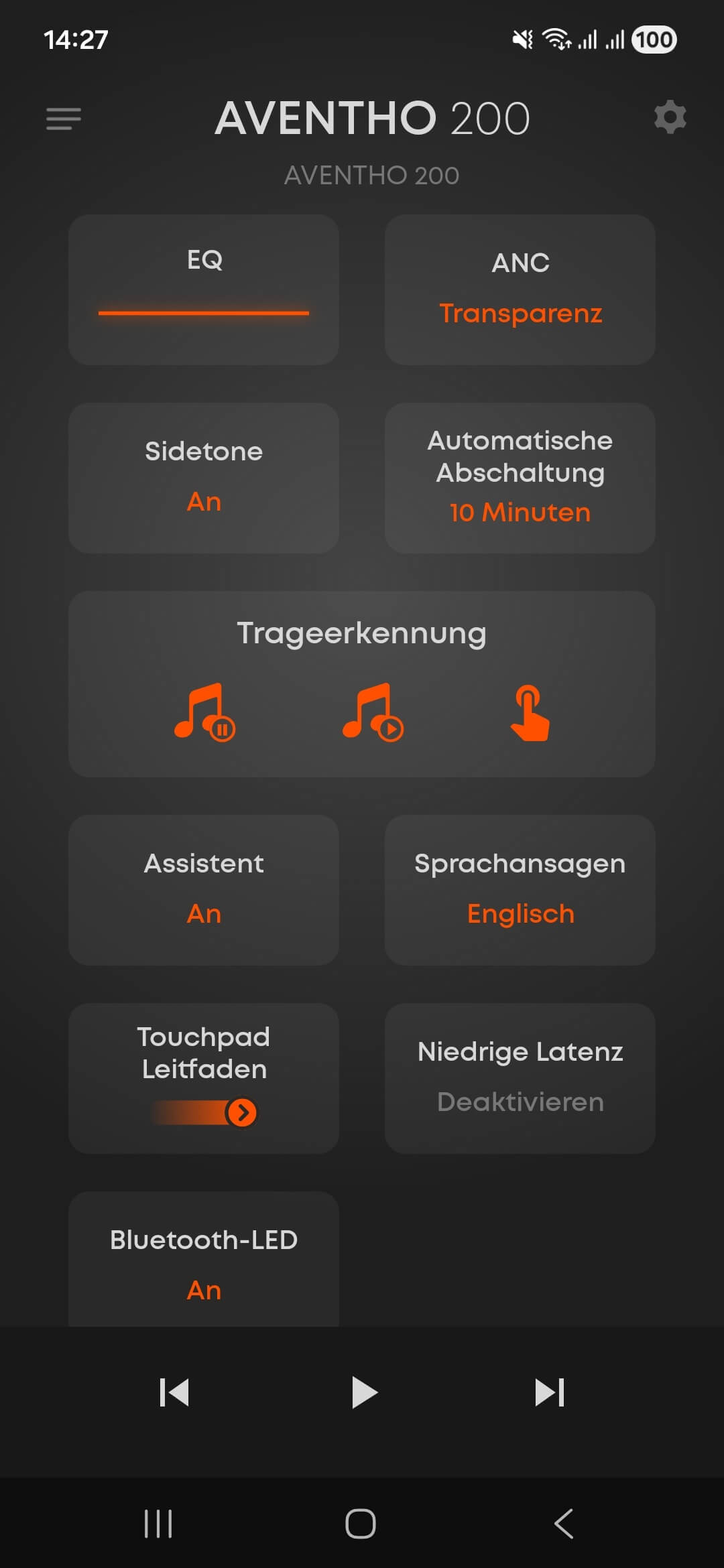Toggle the Sidetone setting
Image resolution: width=724 pixels, height=1568 pixels.
[204, 478]
